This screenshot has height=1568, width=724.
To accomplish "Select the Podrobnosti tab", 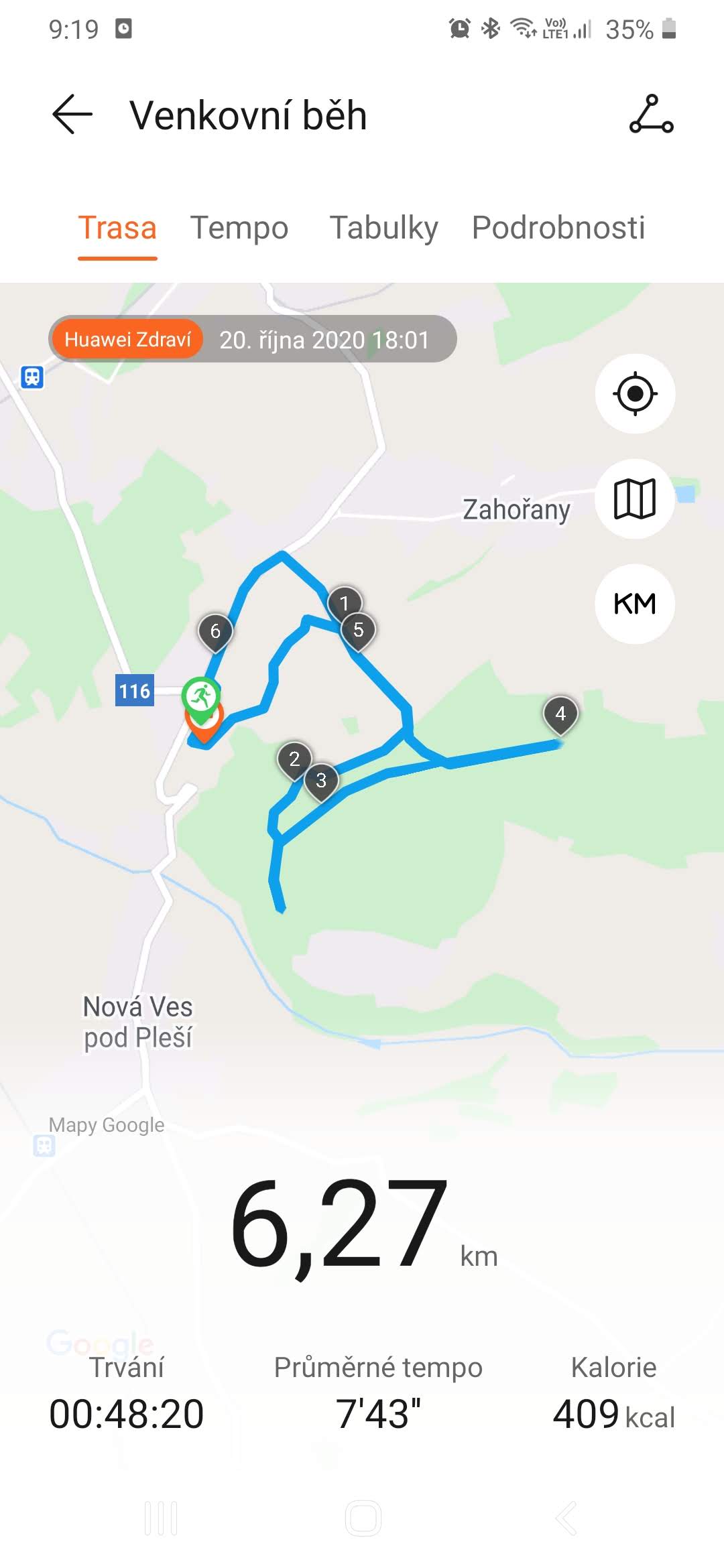I will coord(558,228).
